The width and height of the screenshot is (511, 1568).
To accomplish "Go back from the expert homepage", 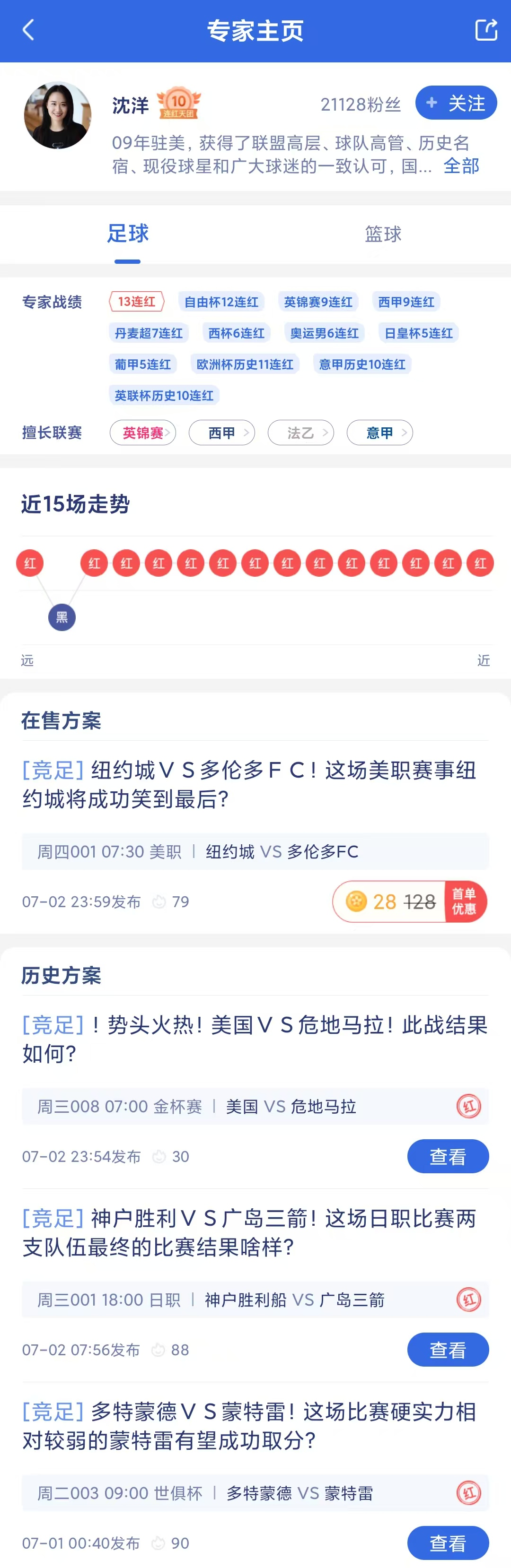I will pos(28,30).
